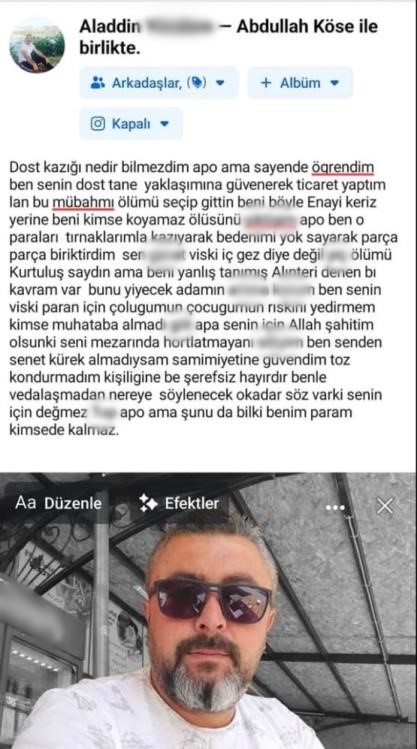The image size is (417, 749).
Task: Open the Arkadaşlar audience selector
Action: (159, 83)
